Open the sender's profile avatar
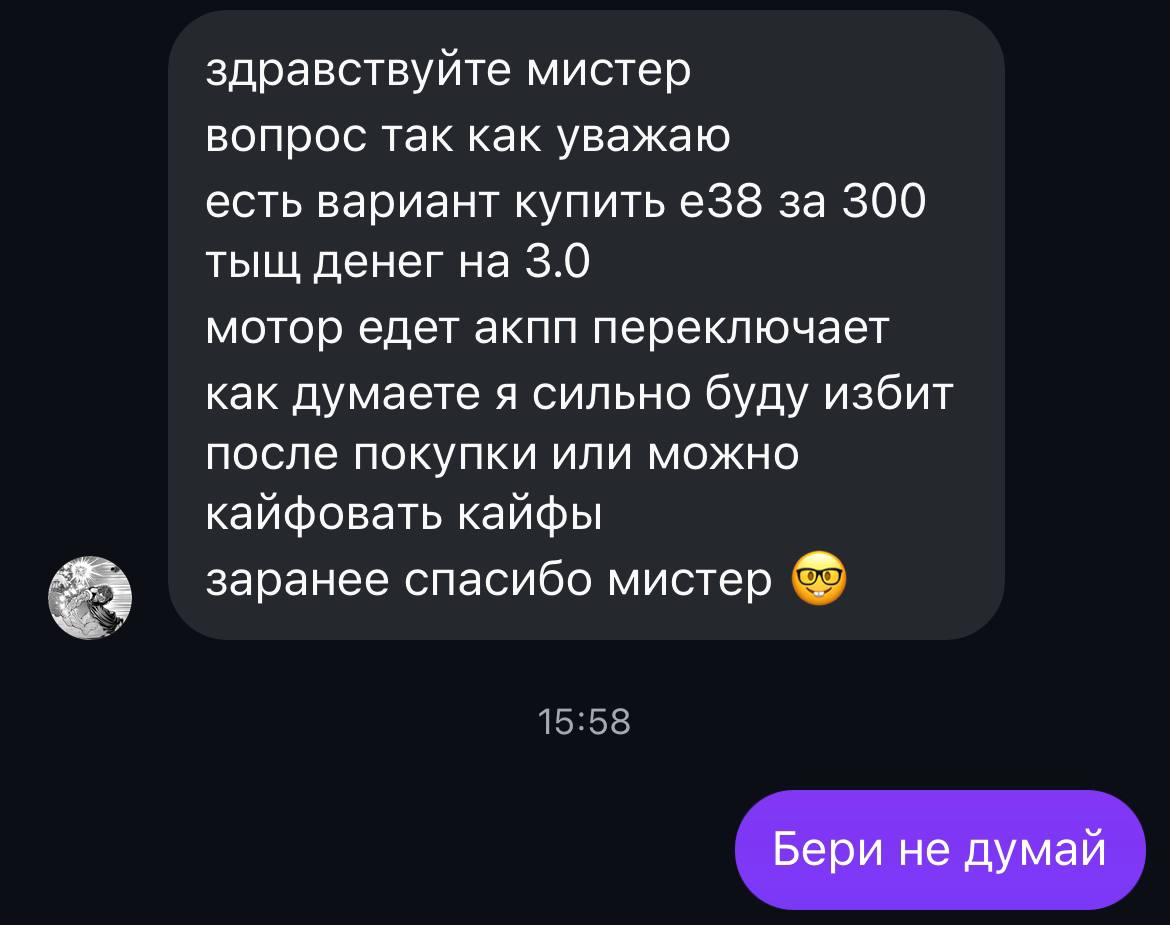 pos(90,598)
